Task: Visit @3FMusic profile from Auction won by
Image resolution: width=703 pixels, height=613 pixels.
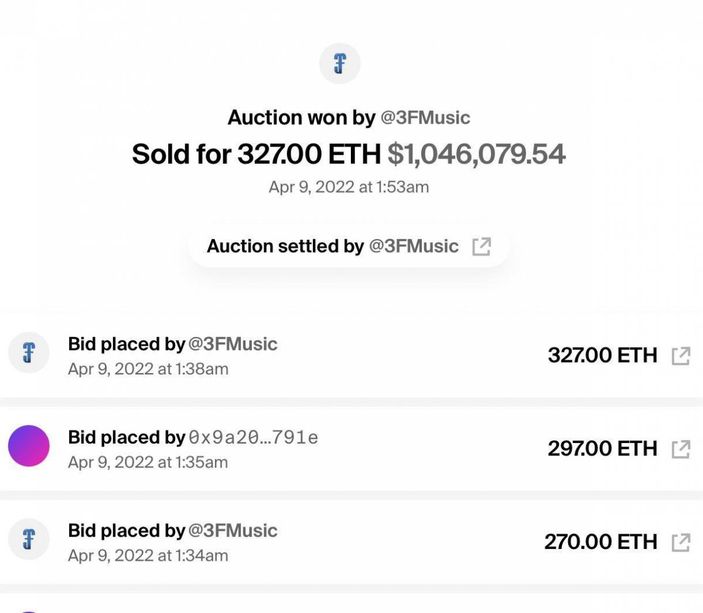Action: (425, 118)
